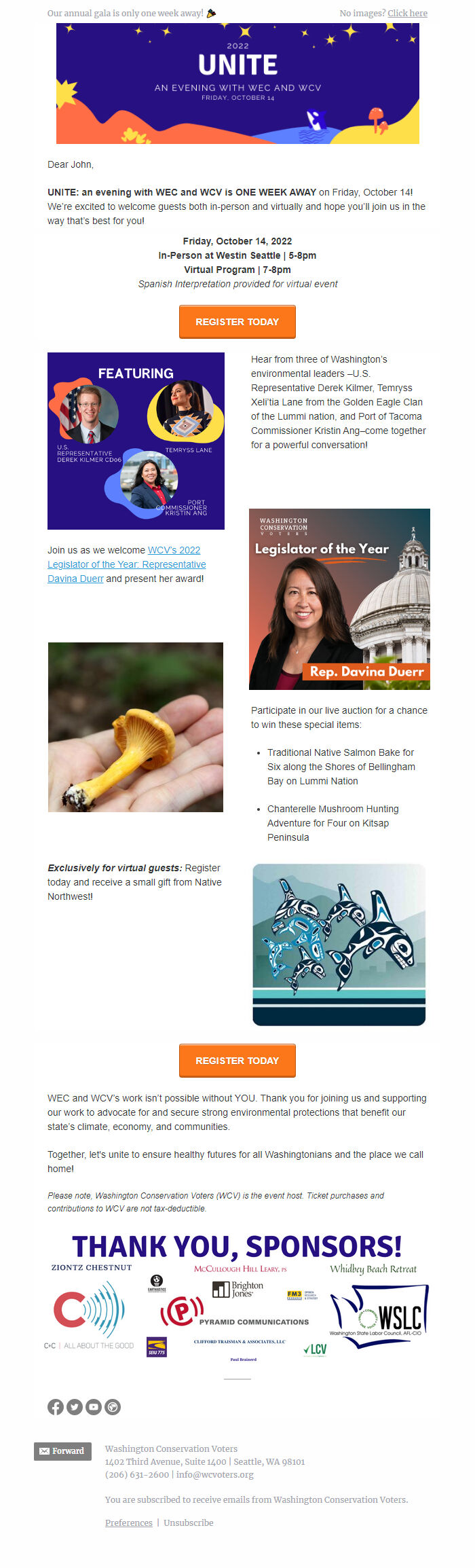Open email Preferences
Viewport: 475px width, 1568px height.
(x=128, y=1523)
